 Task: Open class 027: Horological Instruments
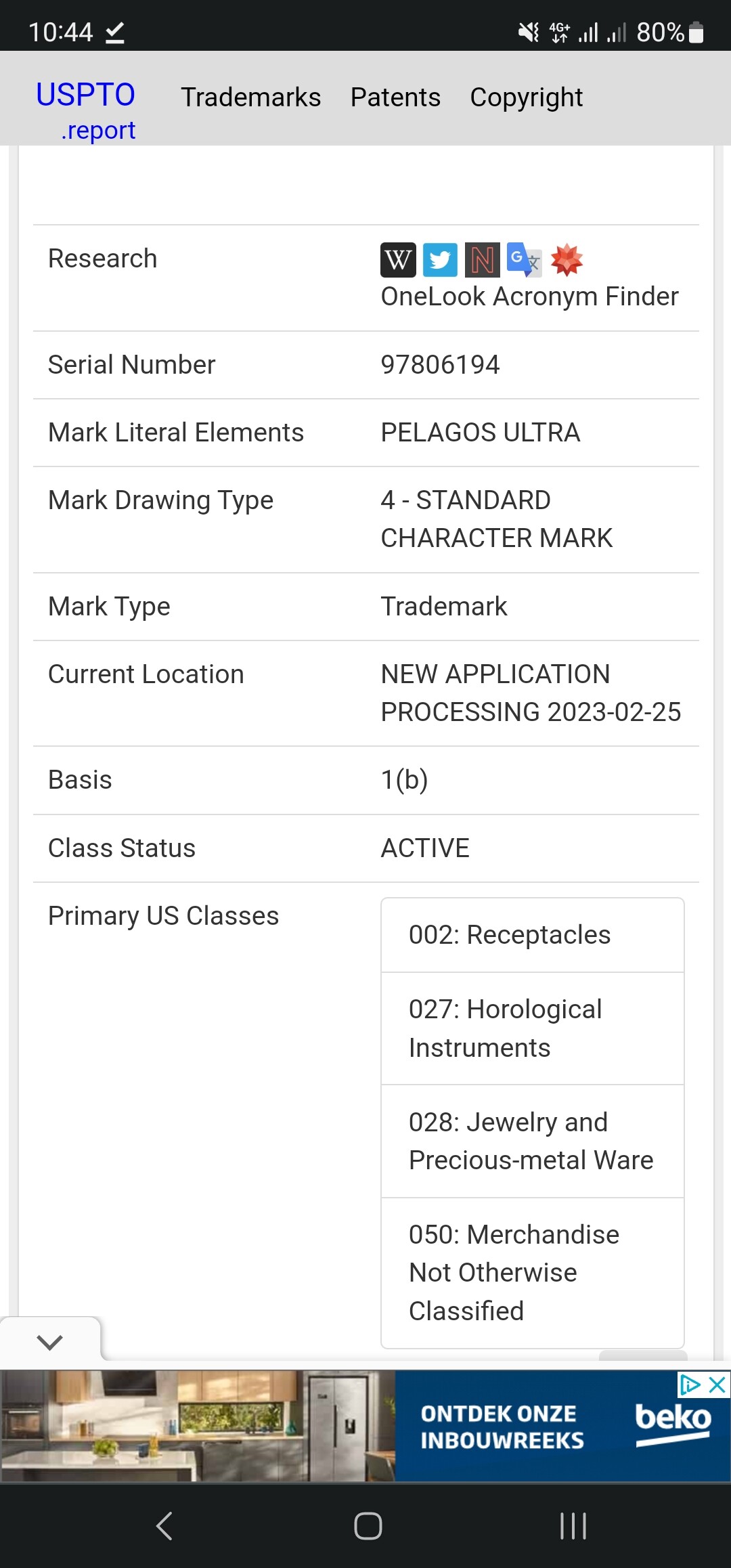pos(533,1028)
